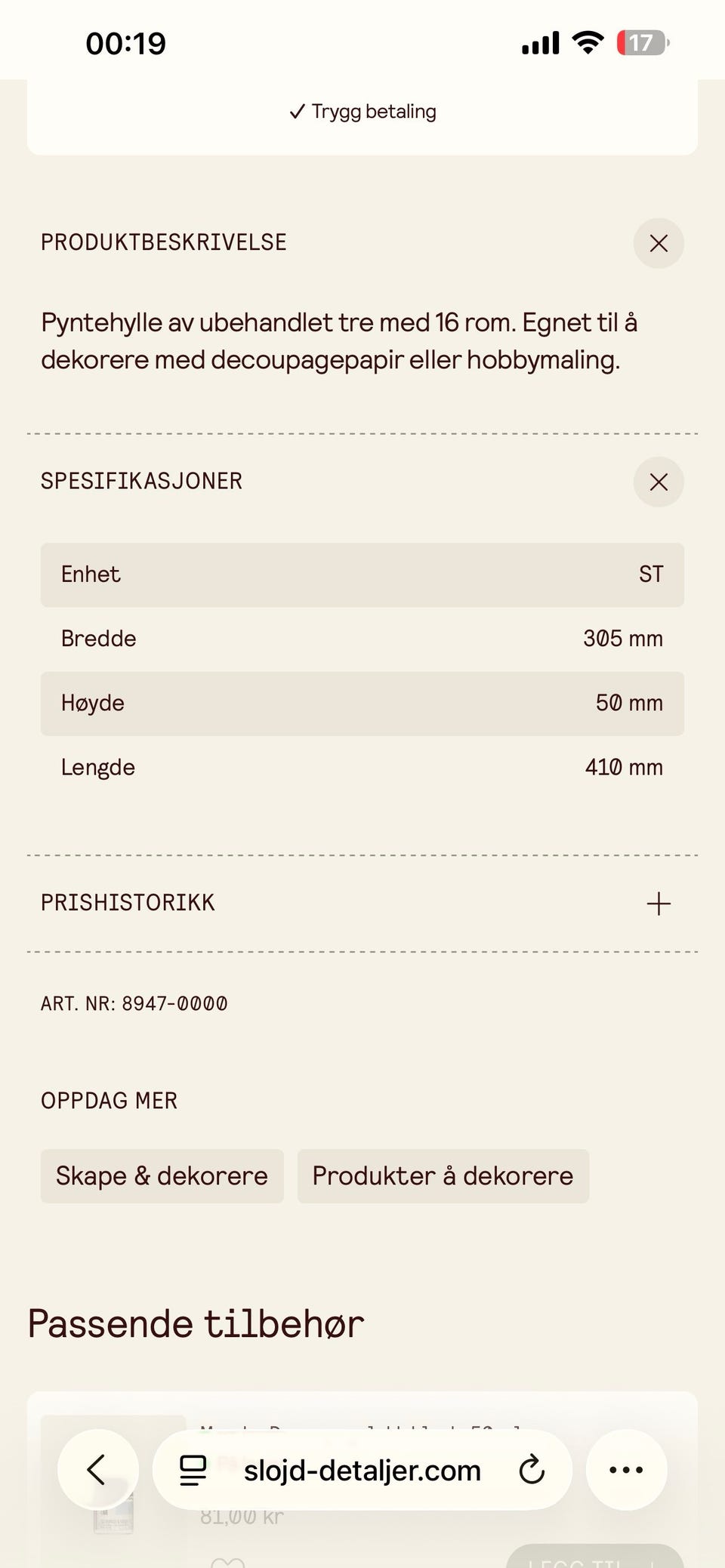Close the PRODUKTBESKRIVELSE section

pos(658,243)
